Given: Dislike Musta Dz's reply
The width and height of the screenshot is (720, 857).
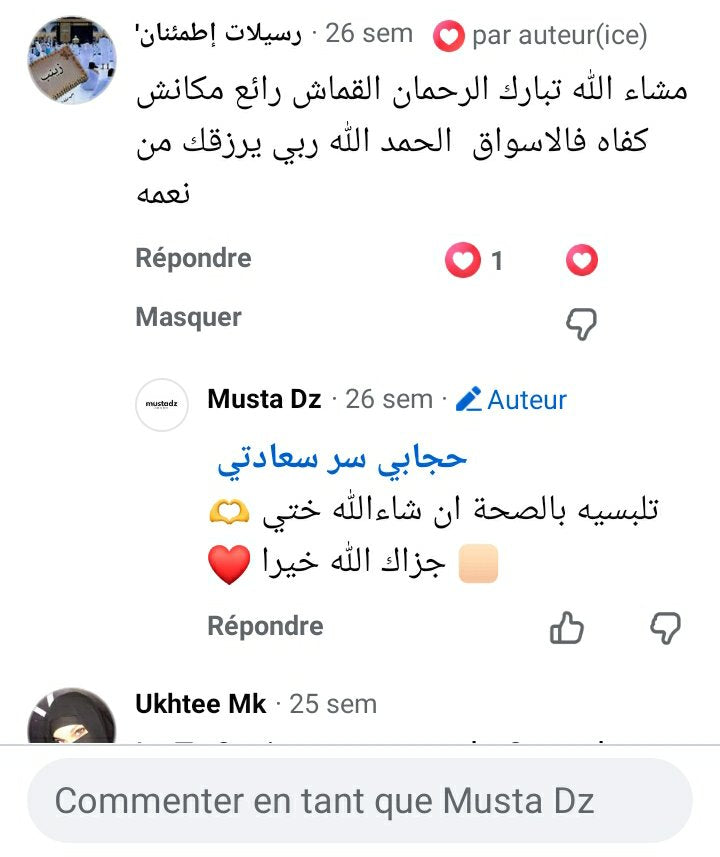Looking at the screenshot, I should [x=665, y=628].
